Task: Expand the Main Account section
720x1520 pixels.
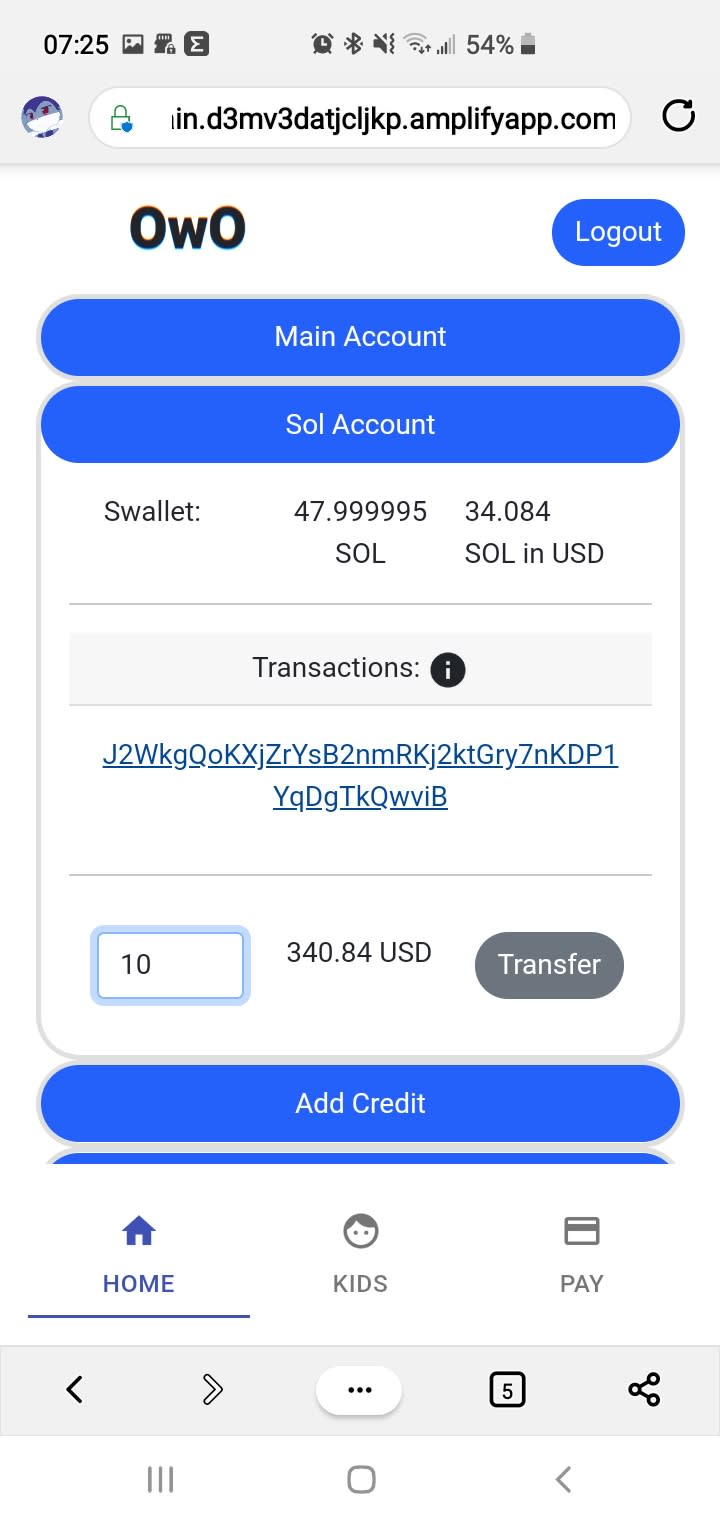Action: 360,336
